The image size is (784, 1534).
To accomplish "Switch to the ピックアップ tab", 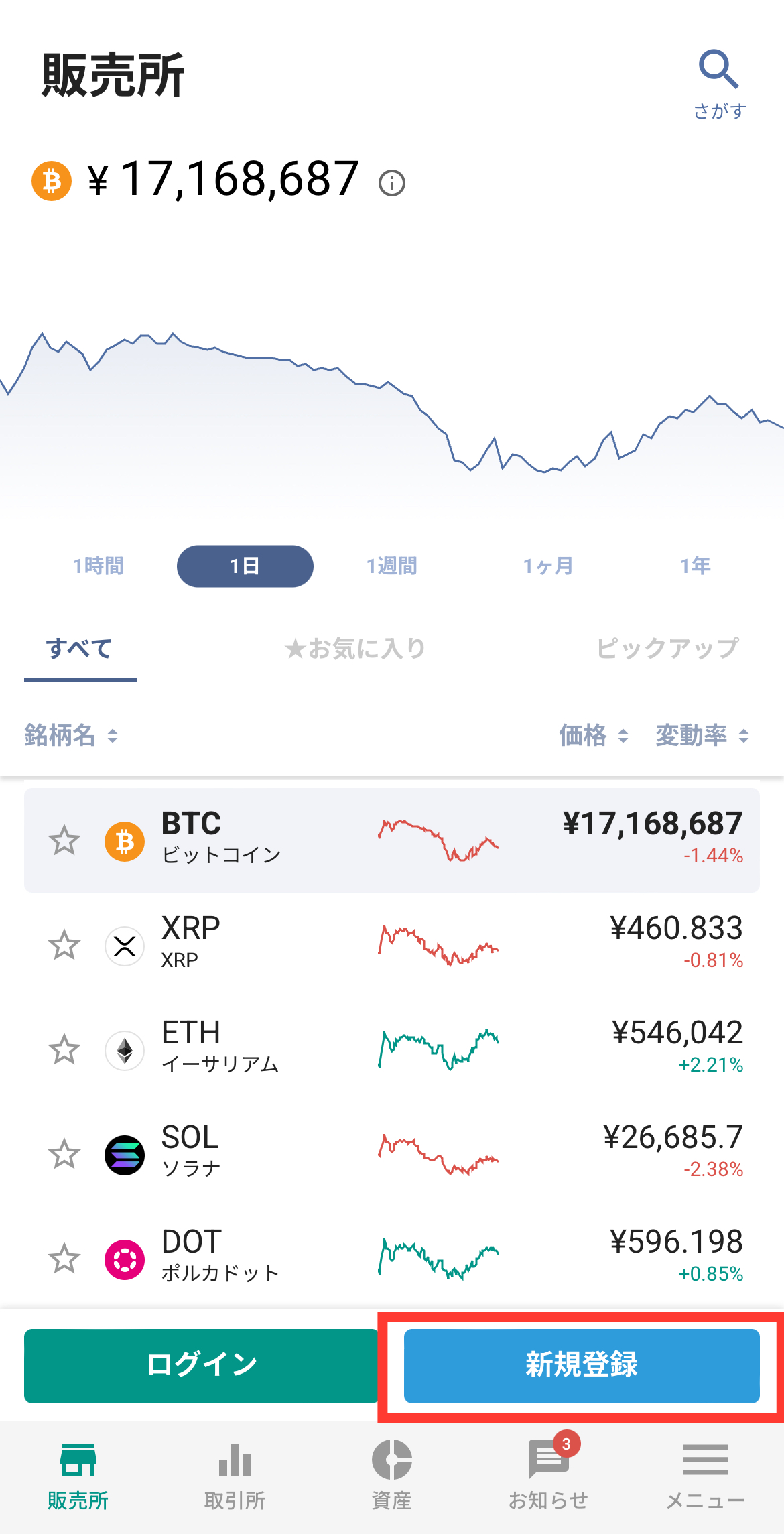I will point(667,648).
